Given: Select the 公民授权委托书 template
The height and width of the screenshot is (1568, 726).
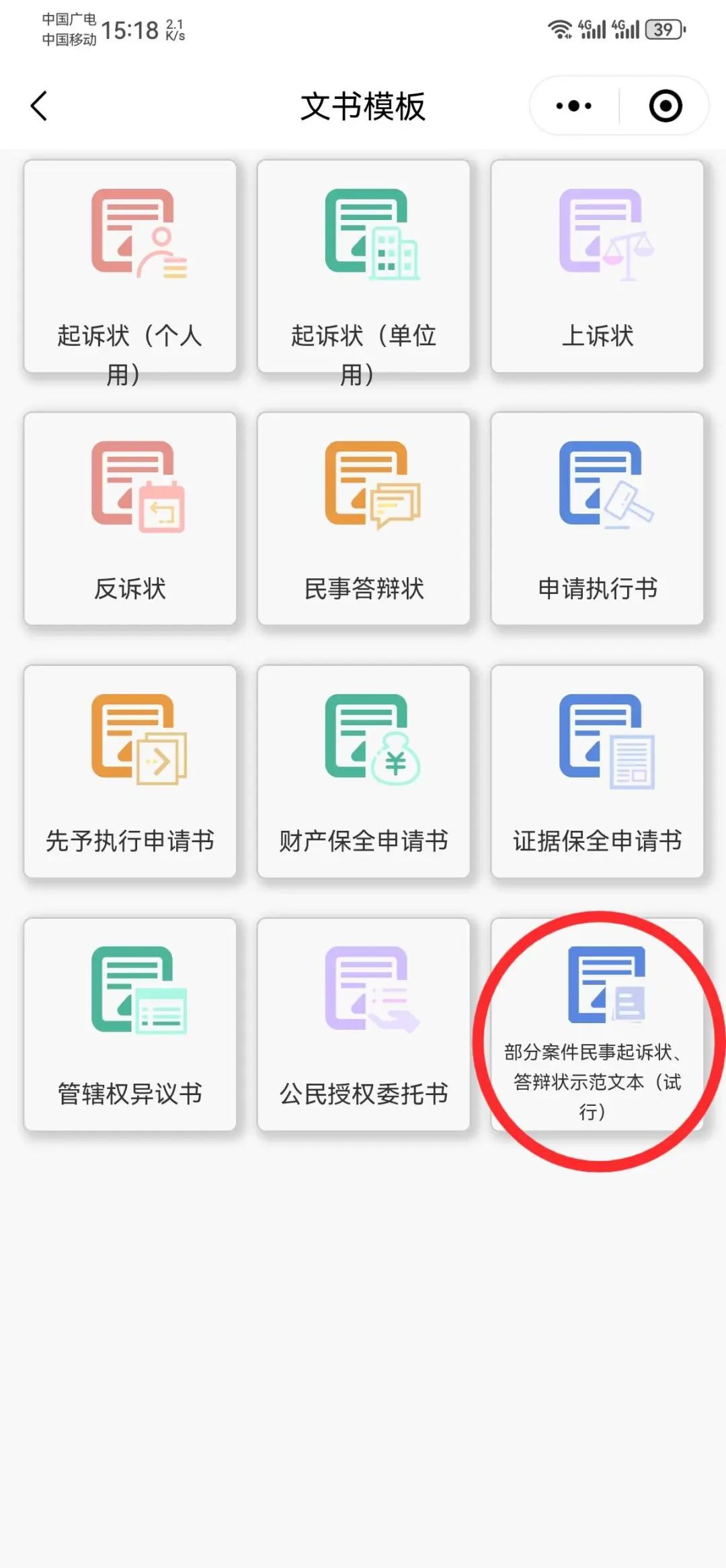Looking at the screenshot, I should pyautogui.click(x=364, y=1024).
